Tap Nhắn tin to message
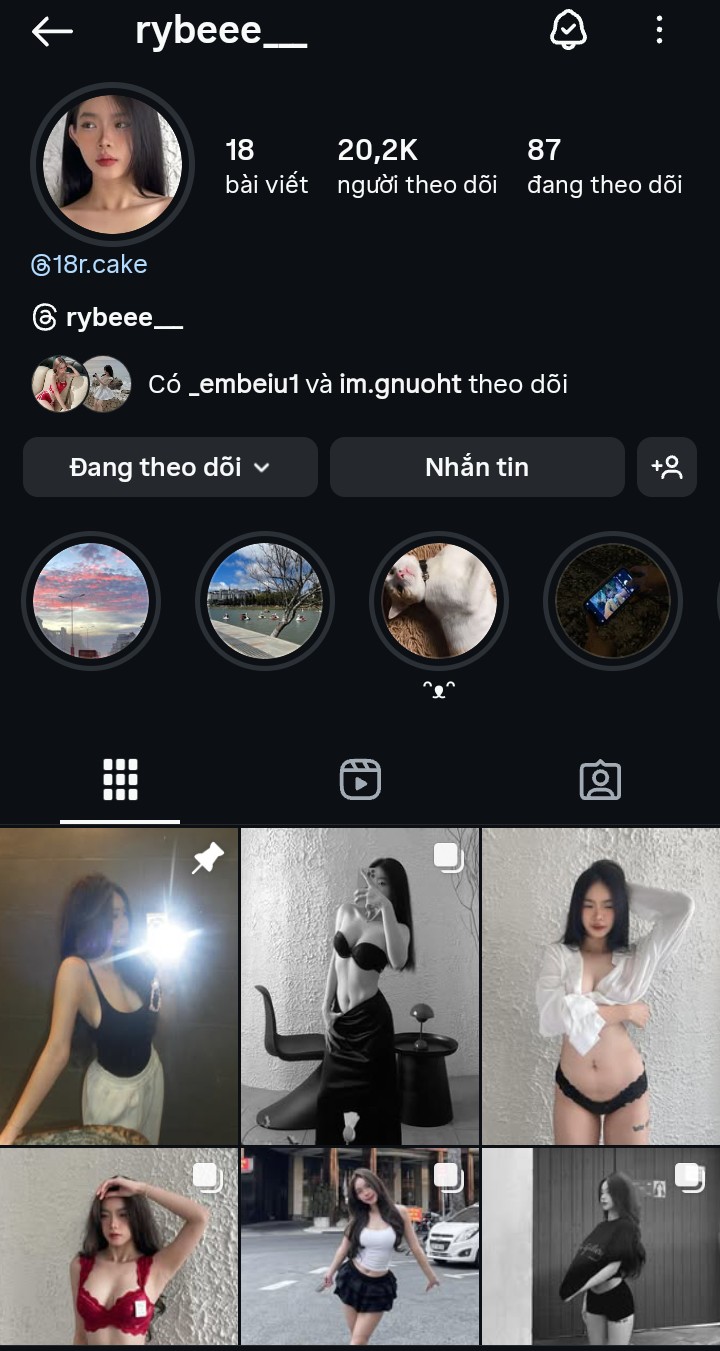 tap(477, 467)
